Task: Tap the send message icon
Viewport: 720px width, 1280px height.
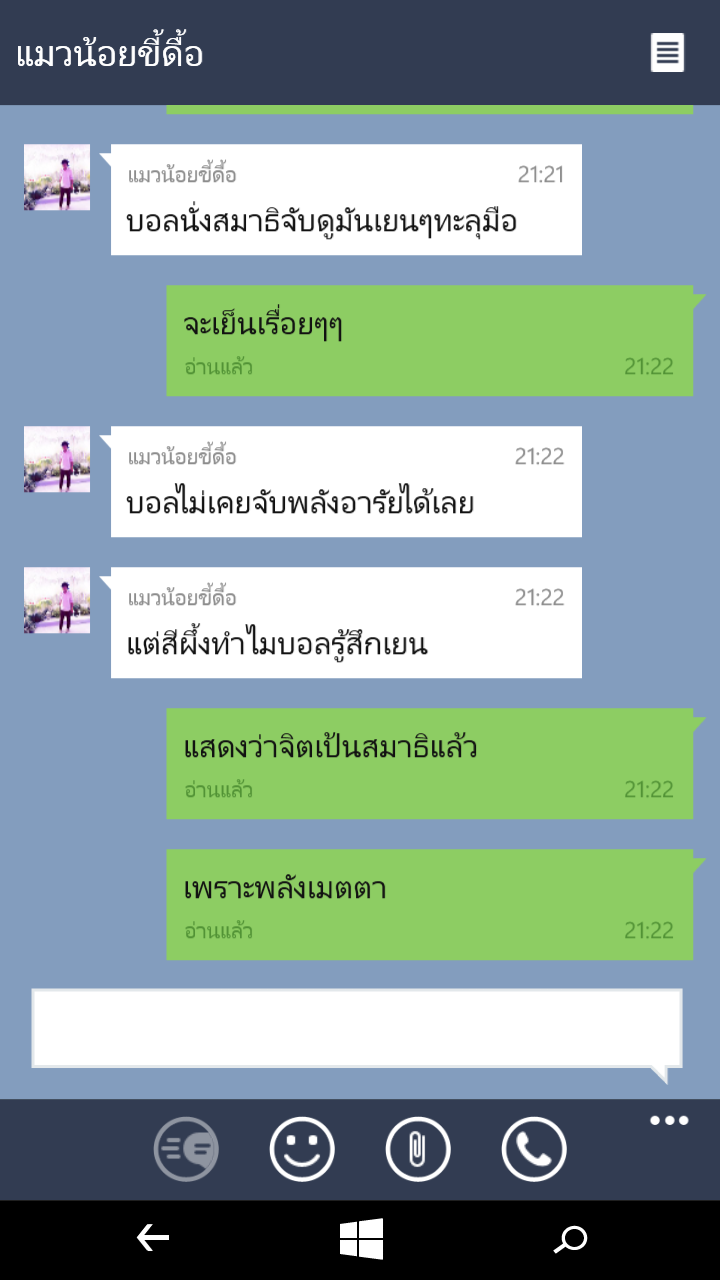Action: coord(186,1149)
